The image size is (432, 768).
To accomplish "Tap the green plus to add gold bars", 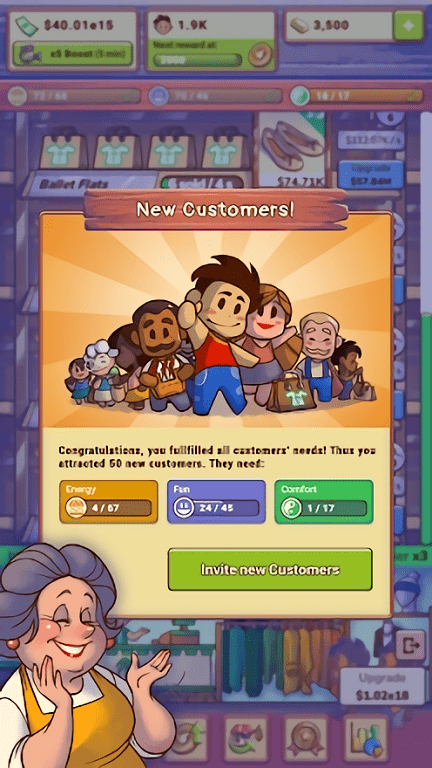I will [x=408, y=26].
